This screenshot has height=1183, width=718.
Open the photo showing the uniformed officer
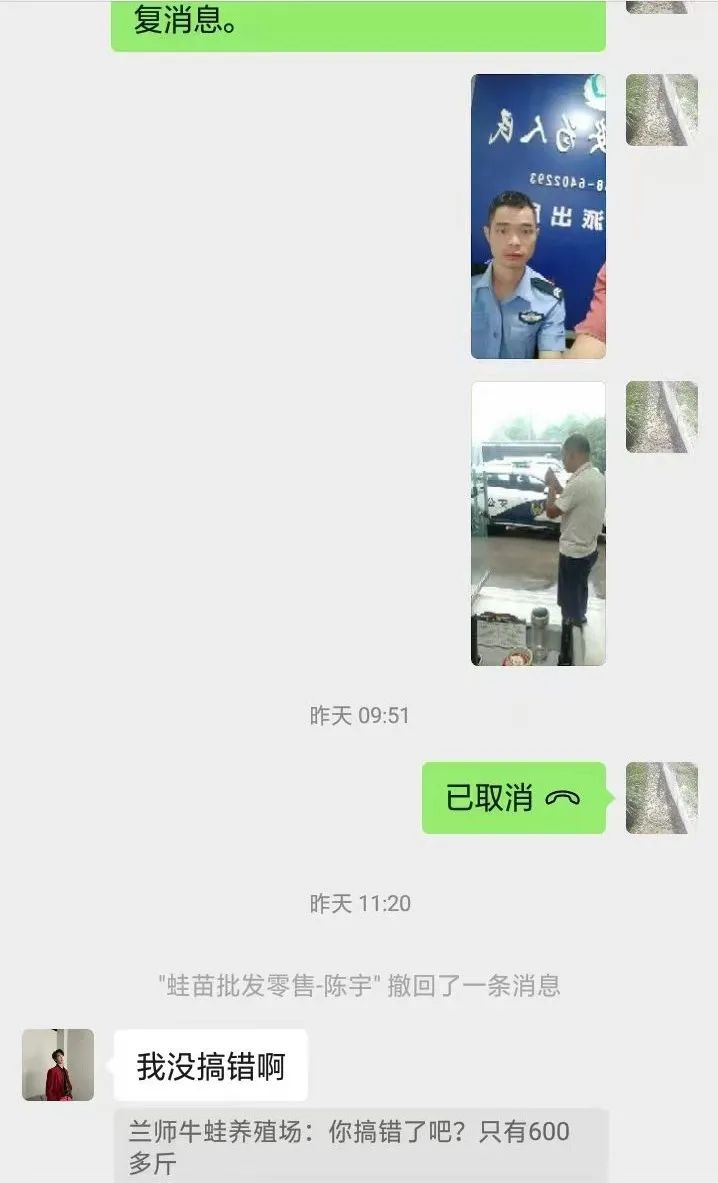pos(538,216)
